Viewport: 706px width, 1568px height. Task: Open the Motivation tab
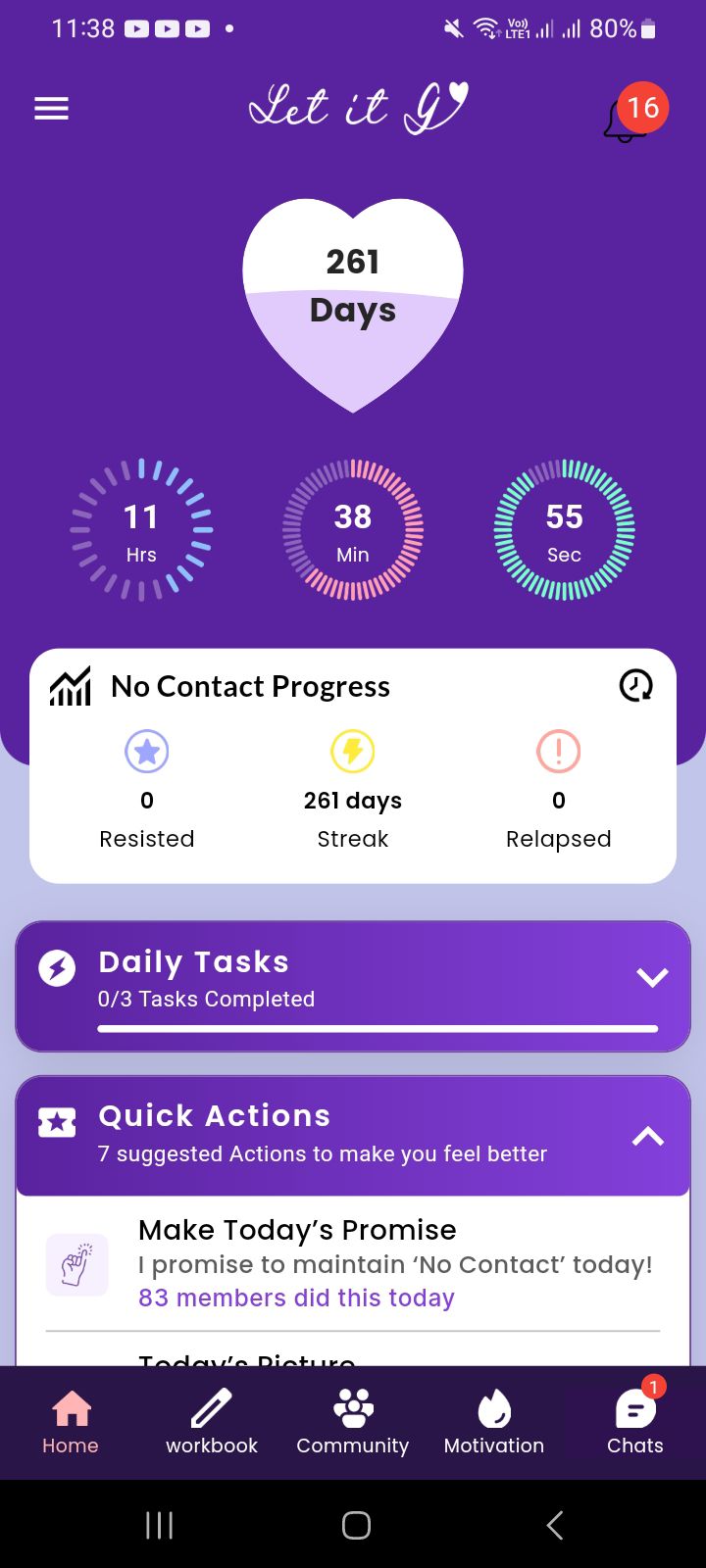(x=494, y=1422)
